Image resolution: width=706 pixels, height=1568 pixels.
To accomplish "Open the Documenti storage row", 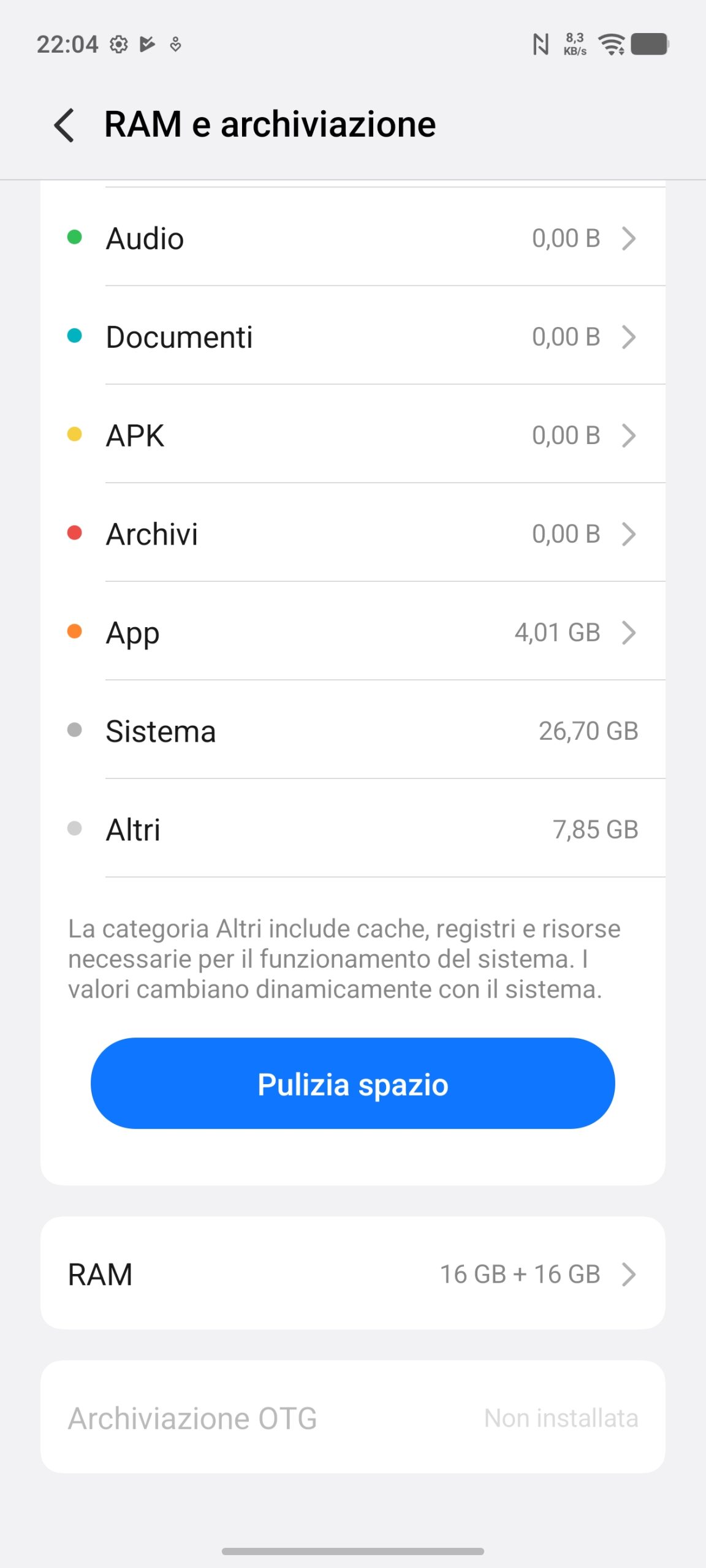I will click(x=352, y=337).
